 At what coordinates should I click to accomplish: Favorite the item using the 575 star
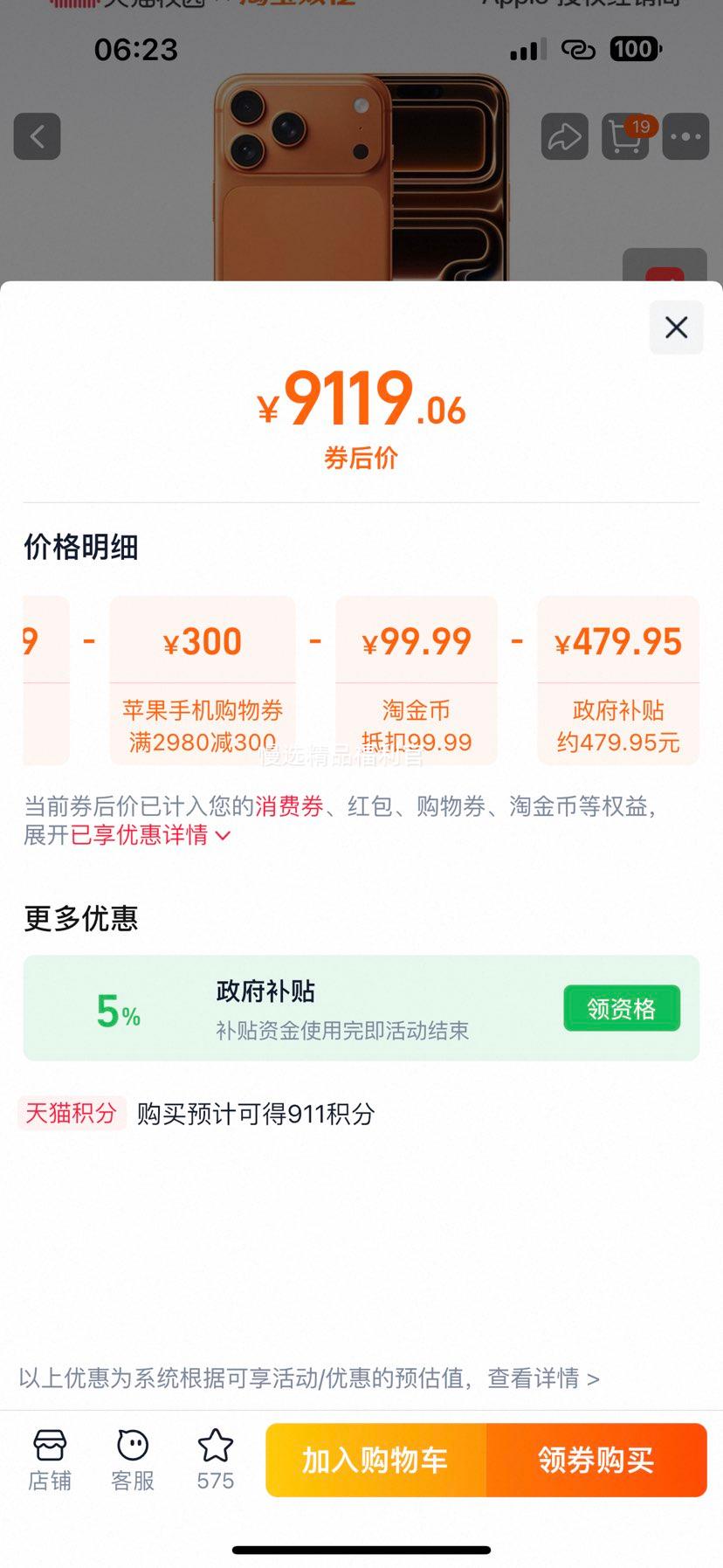[x=213, y=1458]
